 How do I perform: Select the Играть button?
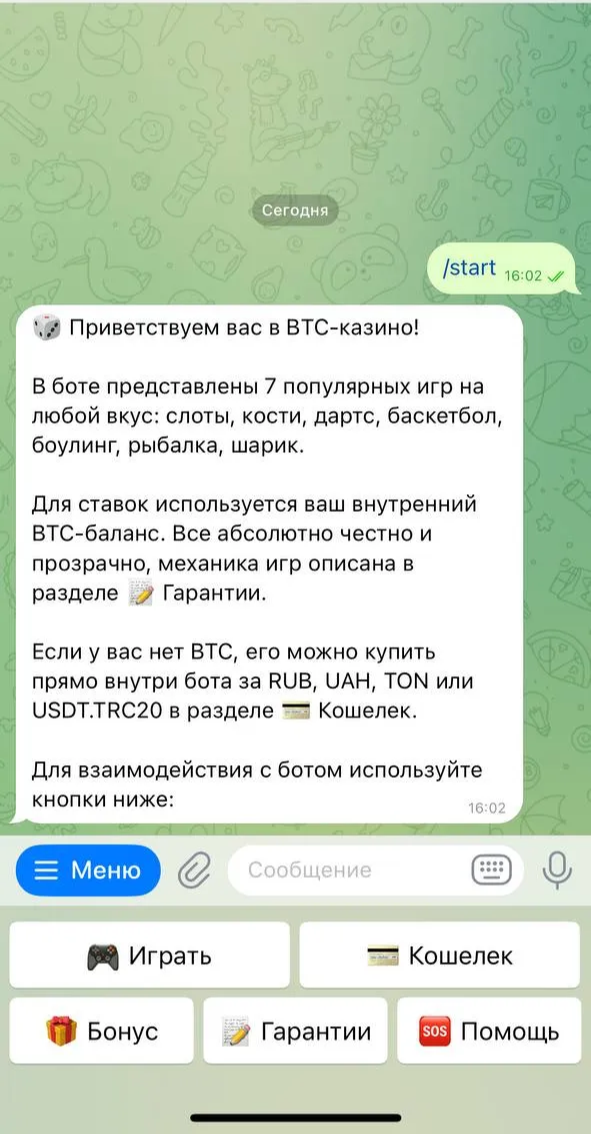click(150, 955)
